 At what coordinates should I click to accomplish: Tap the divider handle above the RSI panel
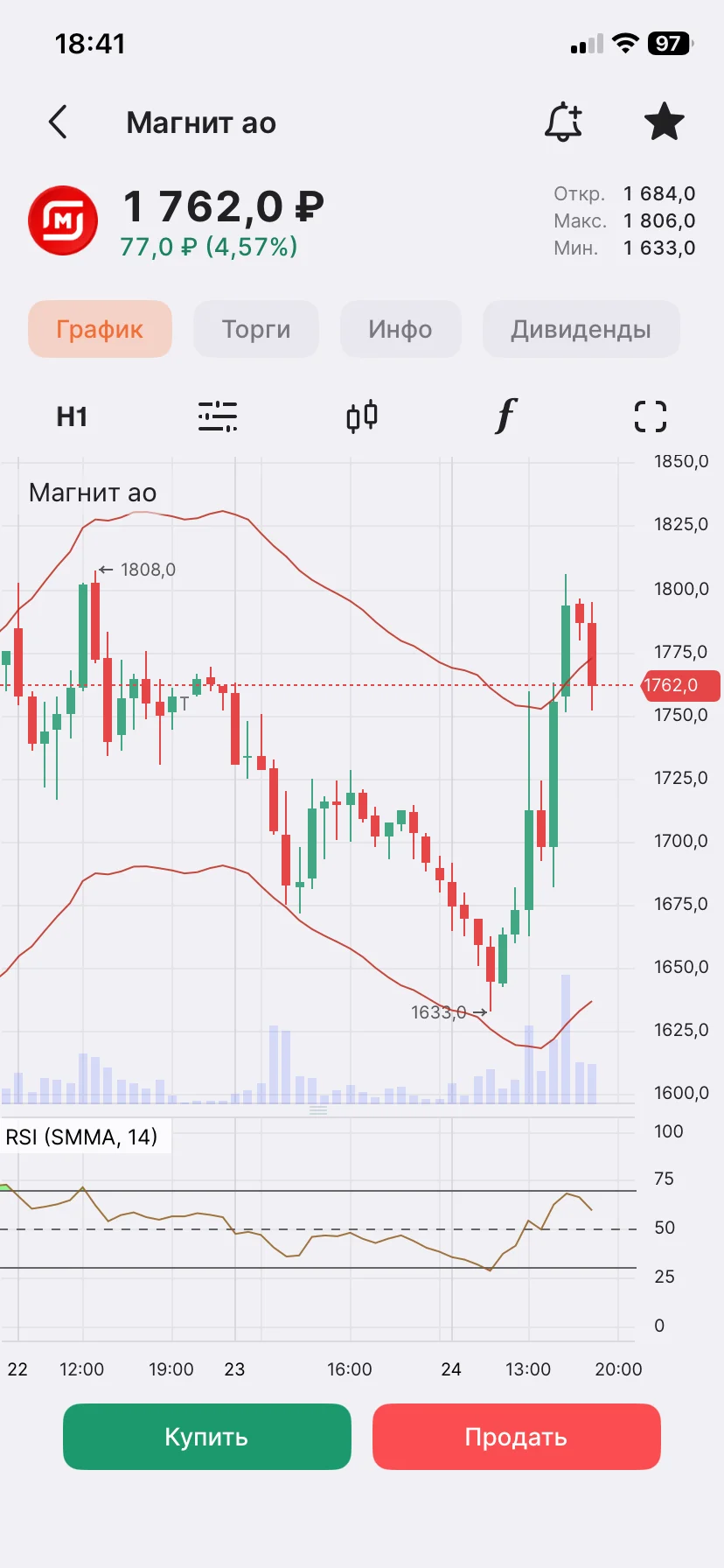tap(318, 1110)
